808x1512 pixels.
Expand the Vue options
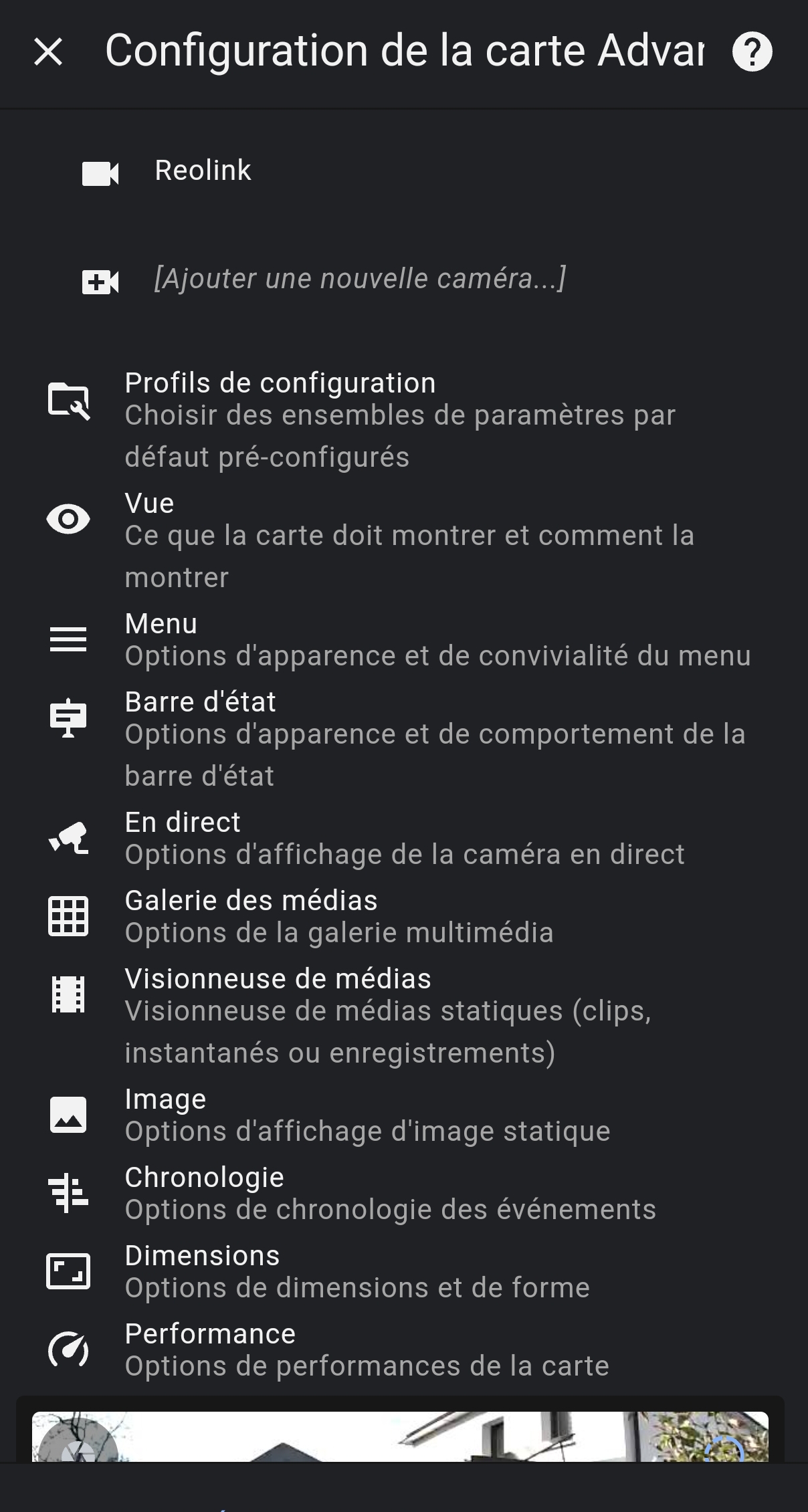[404, 540]
